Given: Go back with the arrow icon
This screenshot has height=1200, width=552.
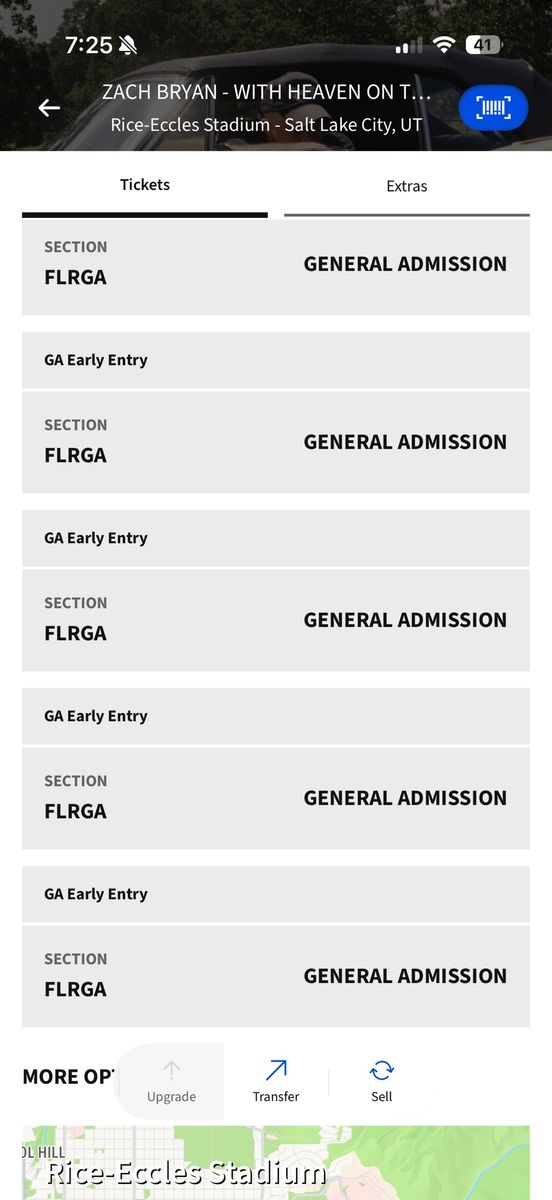Looking at the screenshot, I should (x=49, y=108).
